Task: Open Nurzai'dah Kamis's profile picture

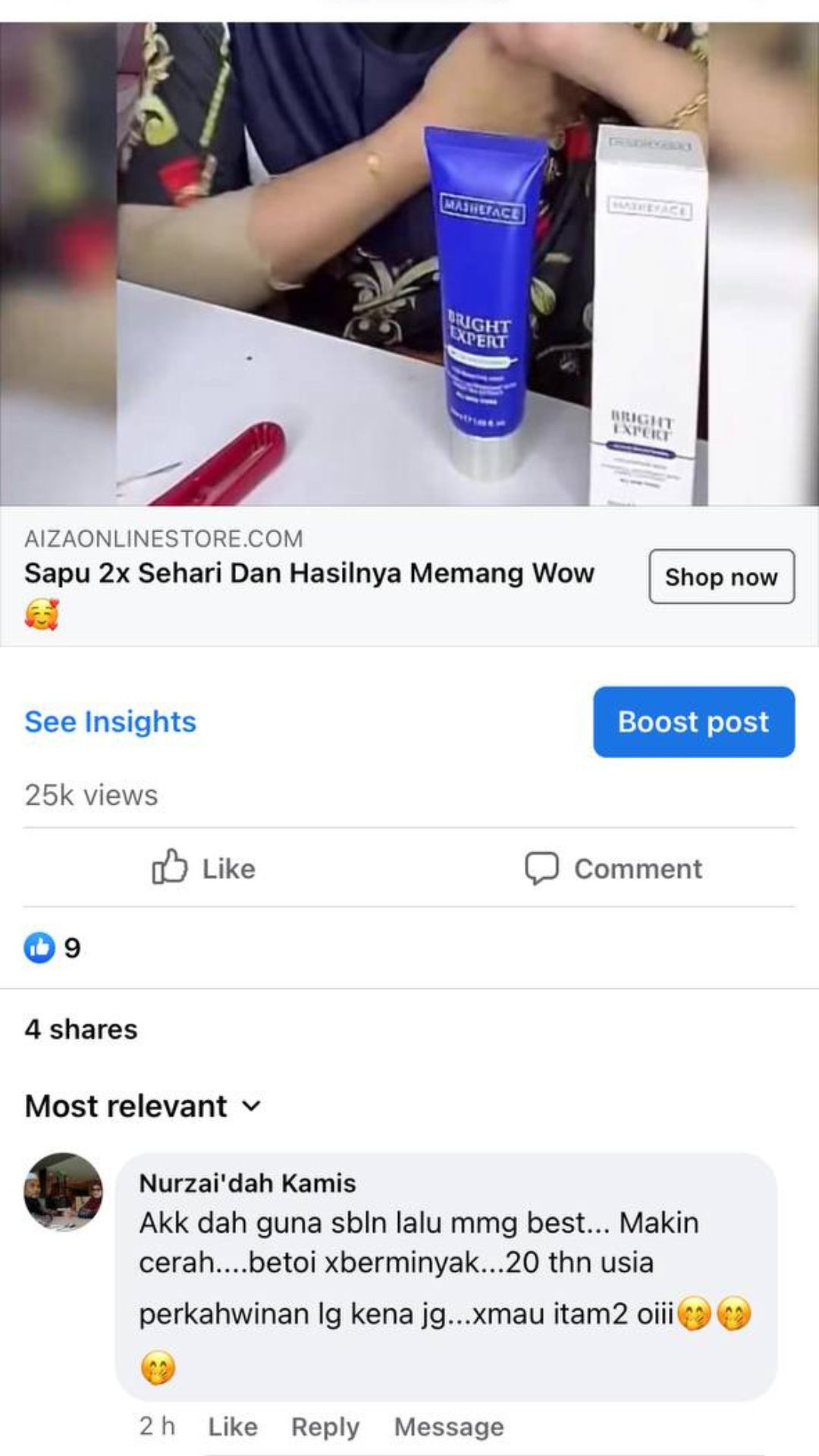Action: tap(63, 1191)
